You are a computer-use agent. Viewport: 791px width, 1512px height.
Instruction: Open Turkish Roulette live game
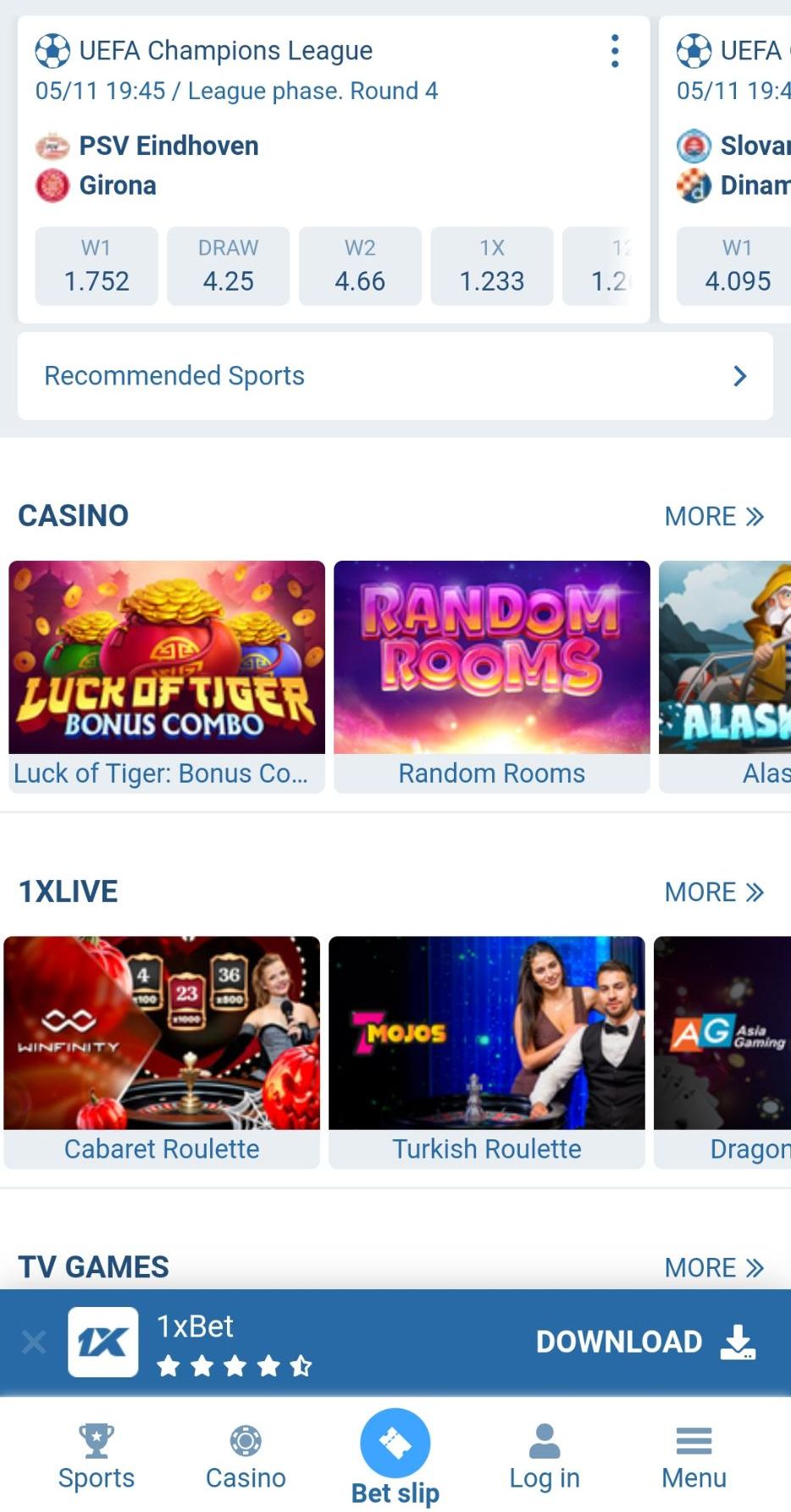(486, 1050)
